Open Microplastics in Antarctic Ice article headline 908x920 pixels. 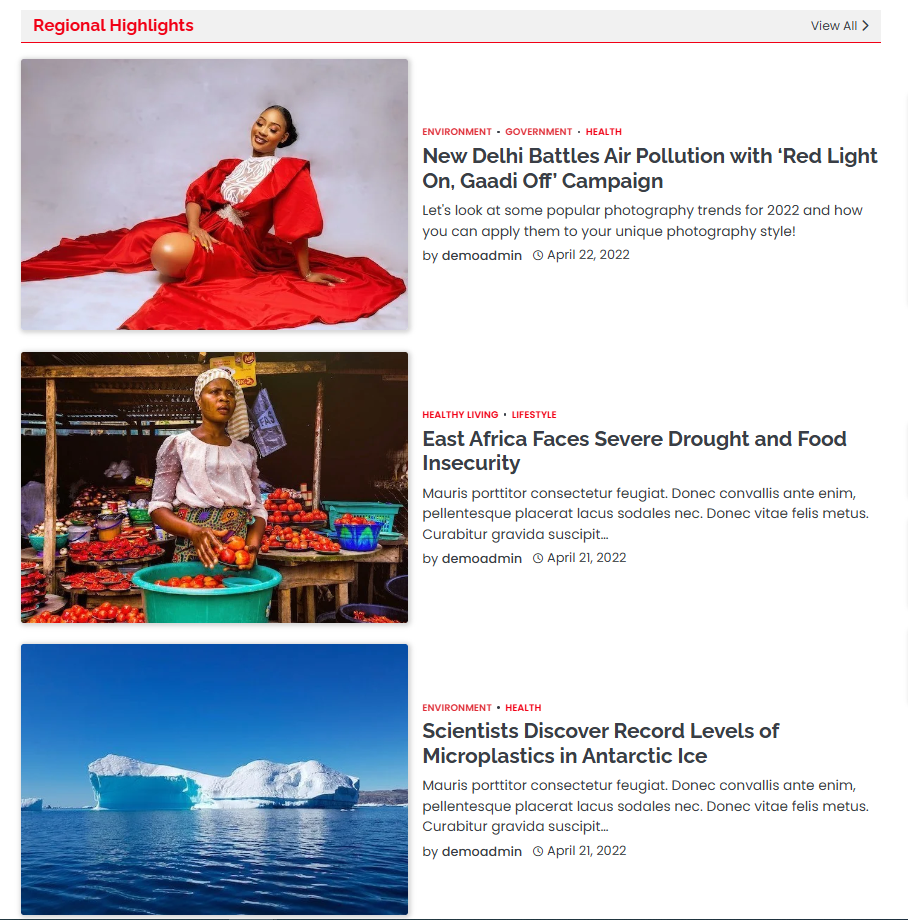click(600, 743)
